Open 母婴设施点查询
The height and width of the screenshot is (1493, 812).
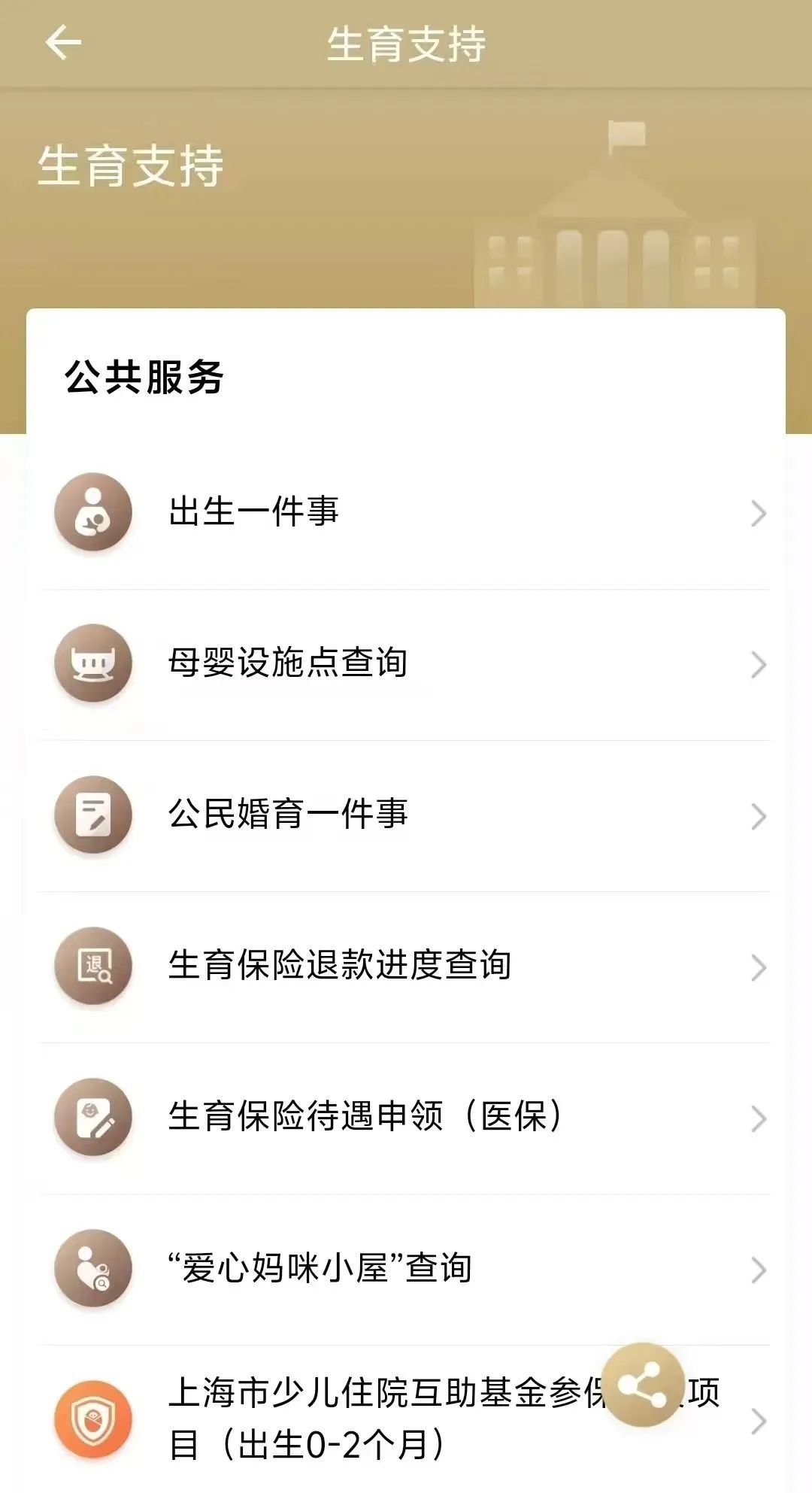pos(288,663)
